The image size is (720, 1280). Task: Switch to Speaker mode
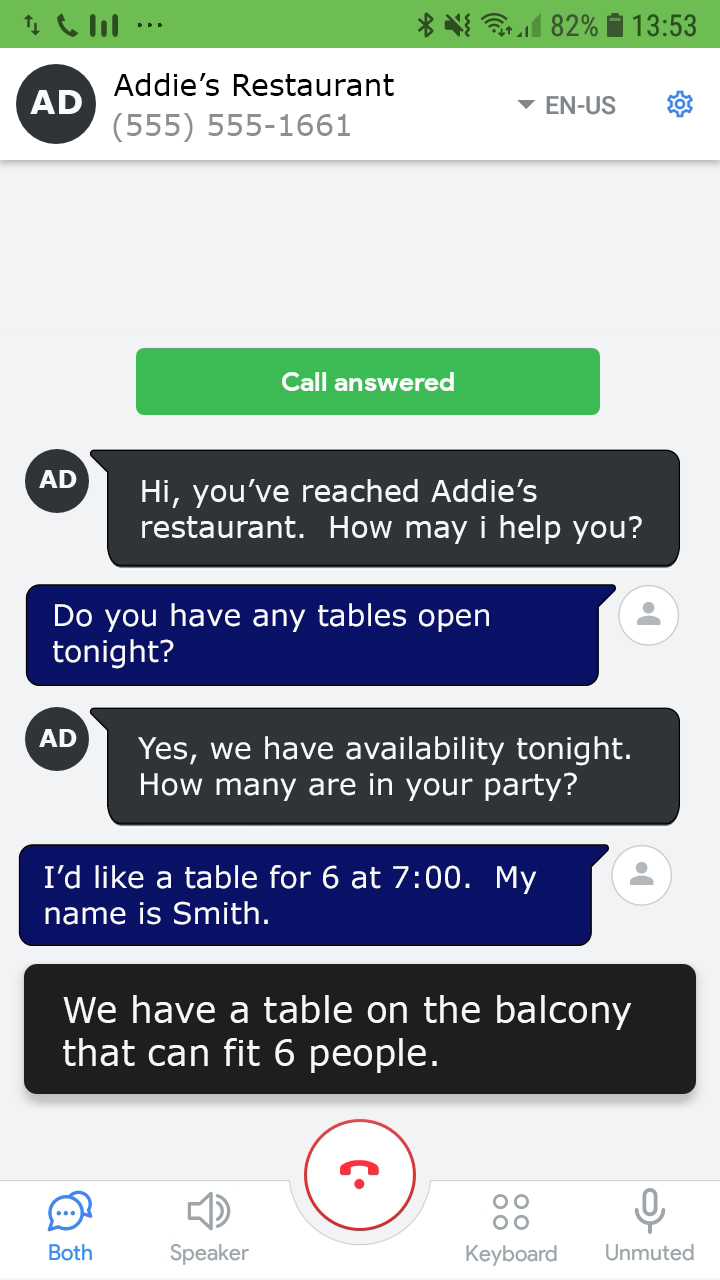[209, 1227]
